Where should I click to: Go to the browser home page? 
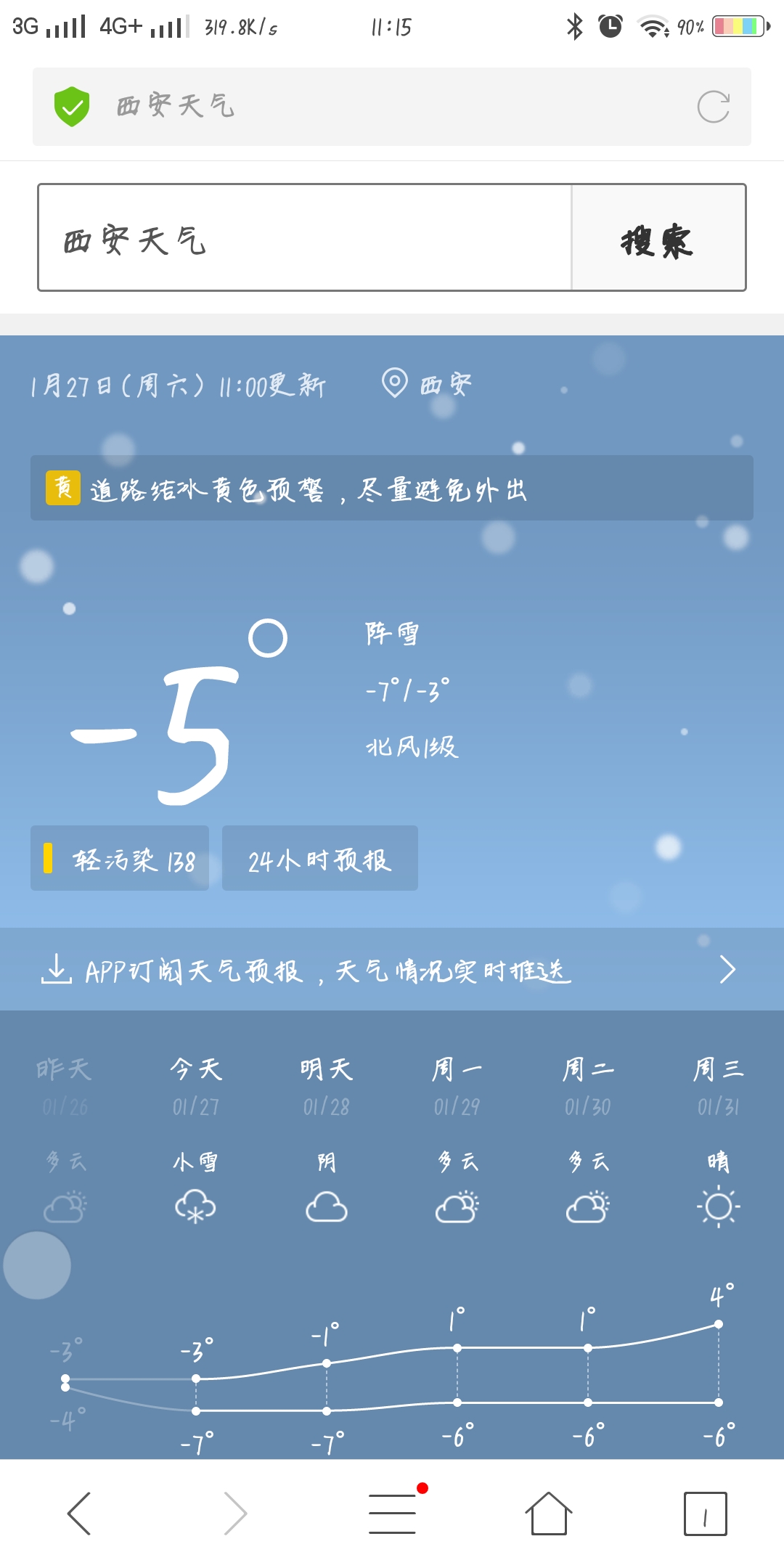click(549, 1514)
